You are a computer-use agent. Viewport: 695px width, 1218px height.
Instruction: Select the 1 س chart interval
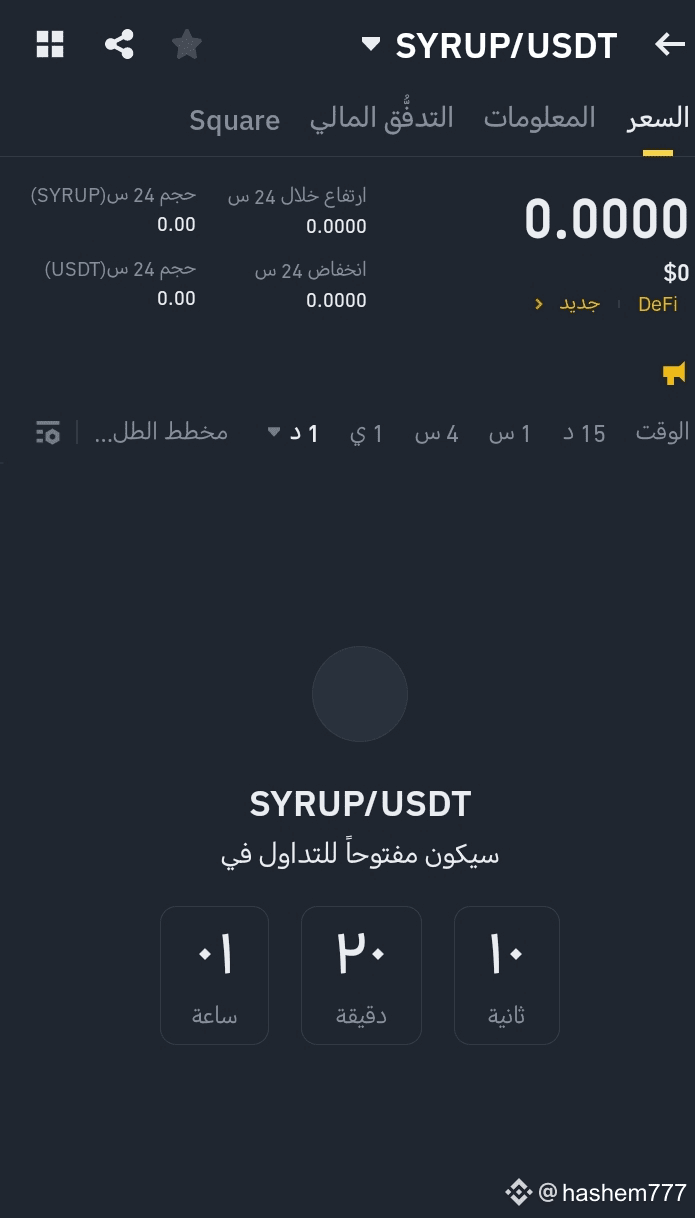tap(510, 433)
